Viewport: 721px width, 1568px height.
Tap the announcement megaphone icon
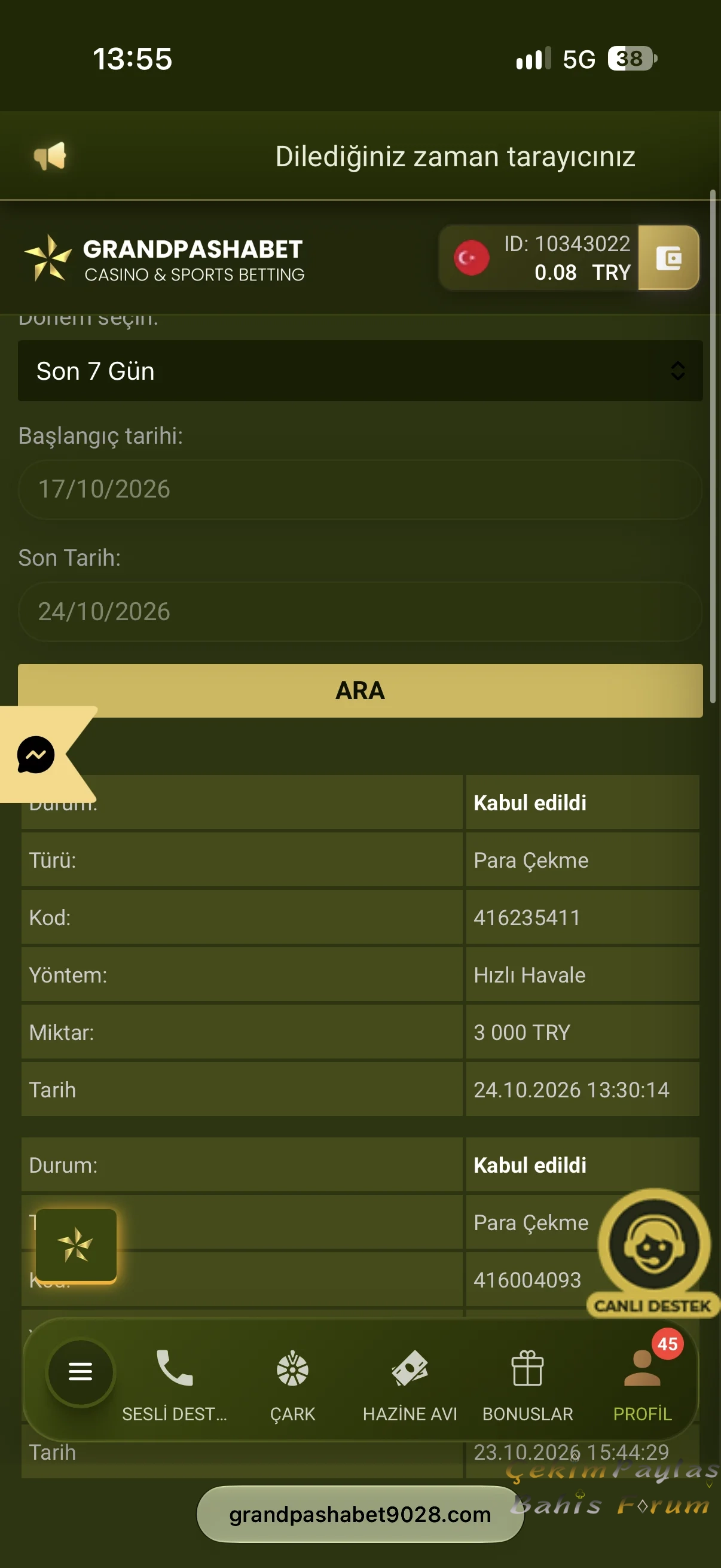(50, 157)
